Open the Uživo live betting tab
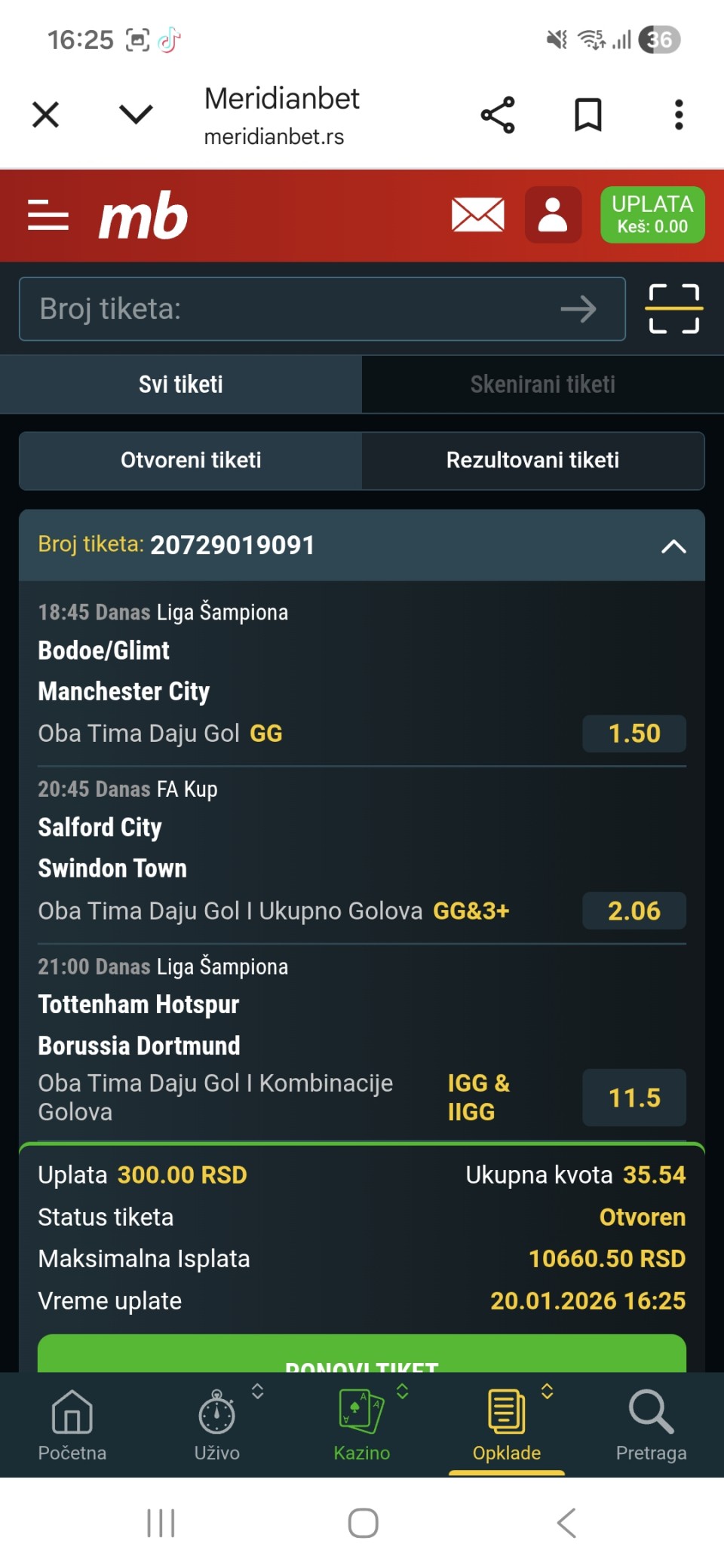Screen dimensions: 724x1568 point(217,1423)
